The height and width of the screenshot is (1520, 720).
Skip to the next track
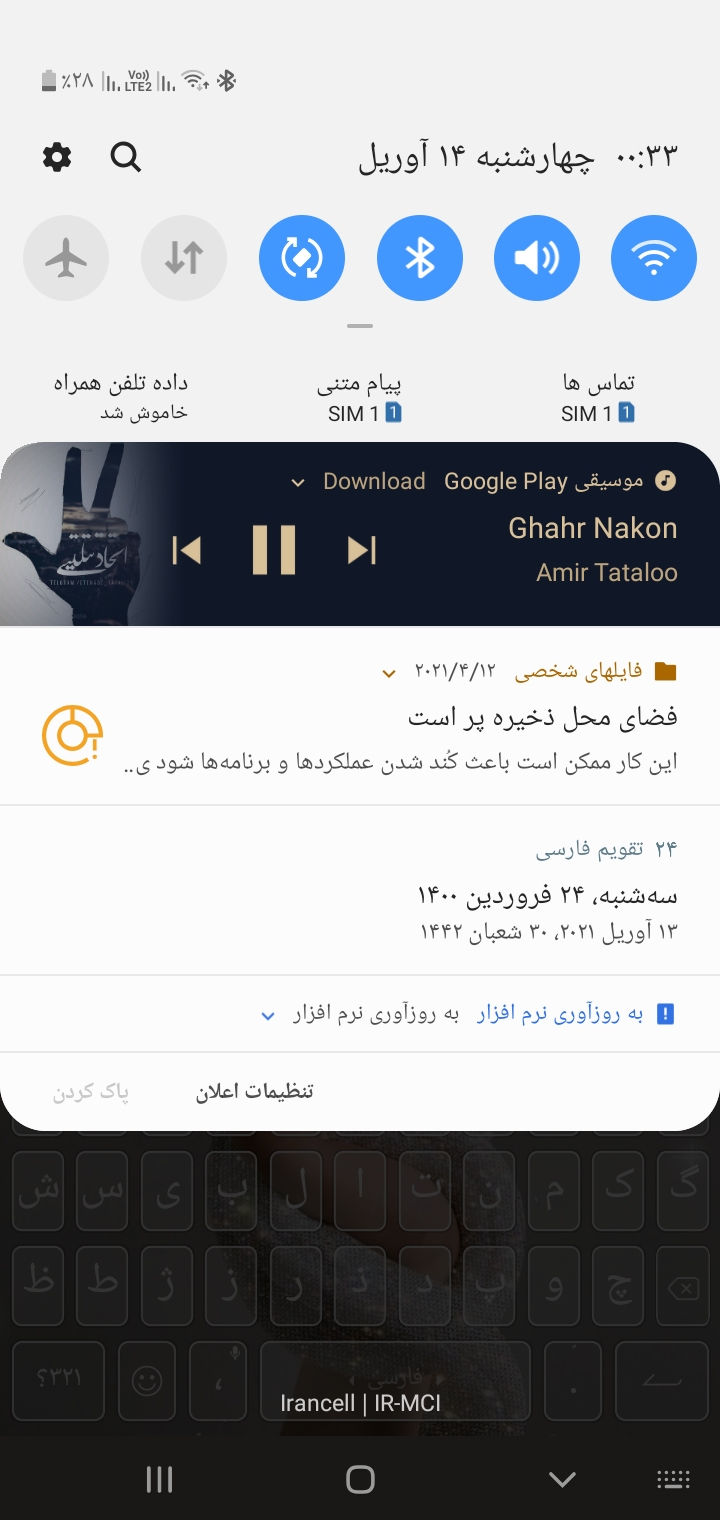(362, 550)
